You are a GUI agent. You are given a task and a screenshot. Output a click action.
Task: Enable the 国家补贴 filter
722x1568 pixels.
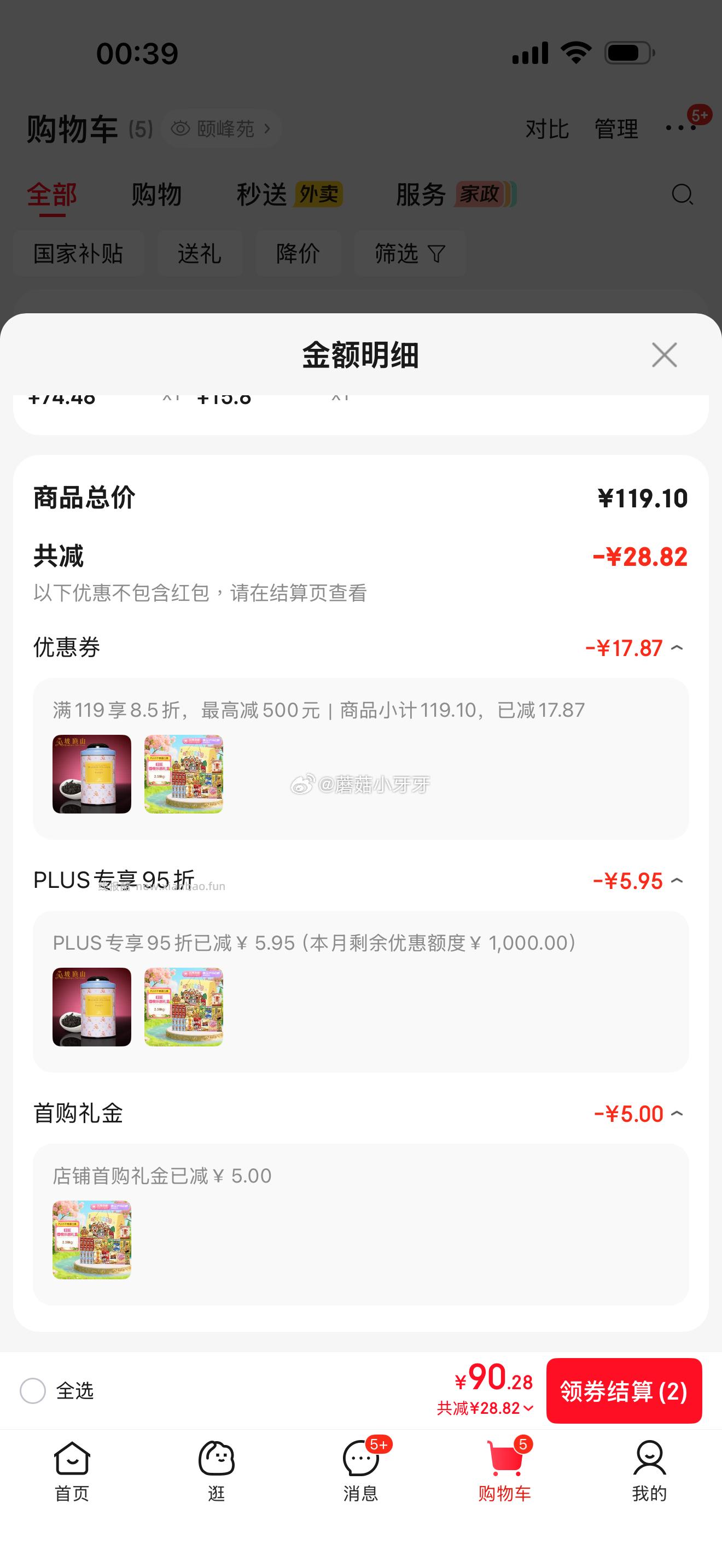tap(79, 254)
